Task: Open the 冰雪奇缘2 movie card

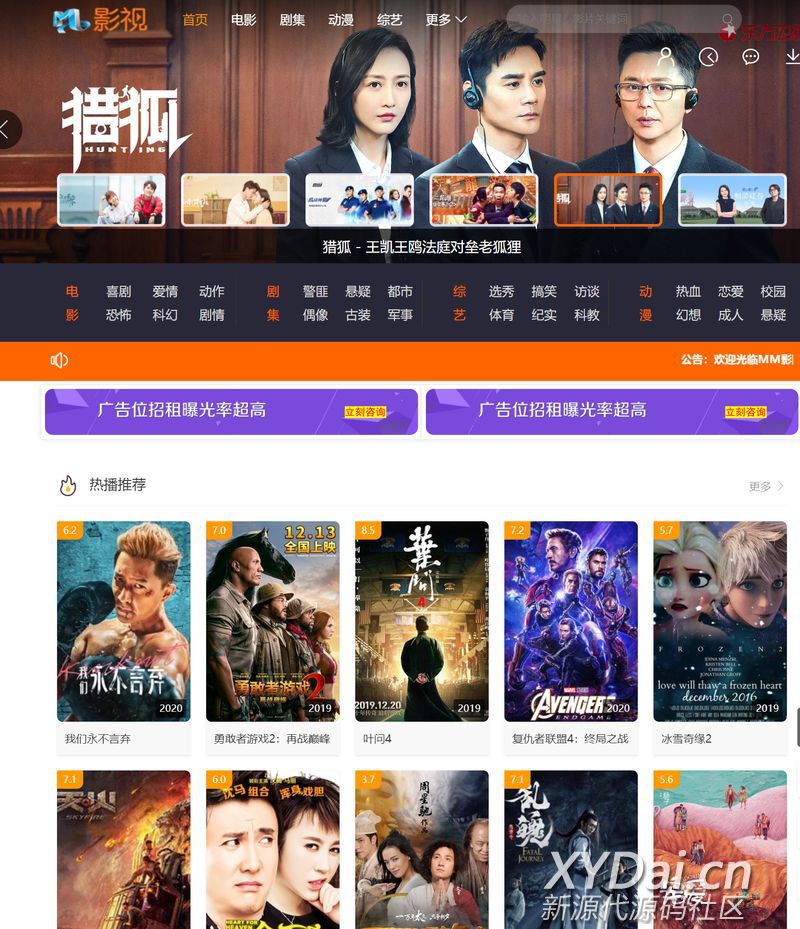Action: click(720, 621)
